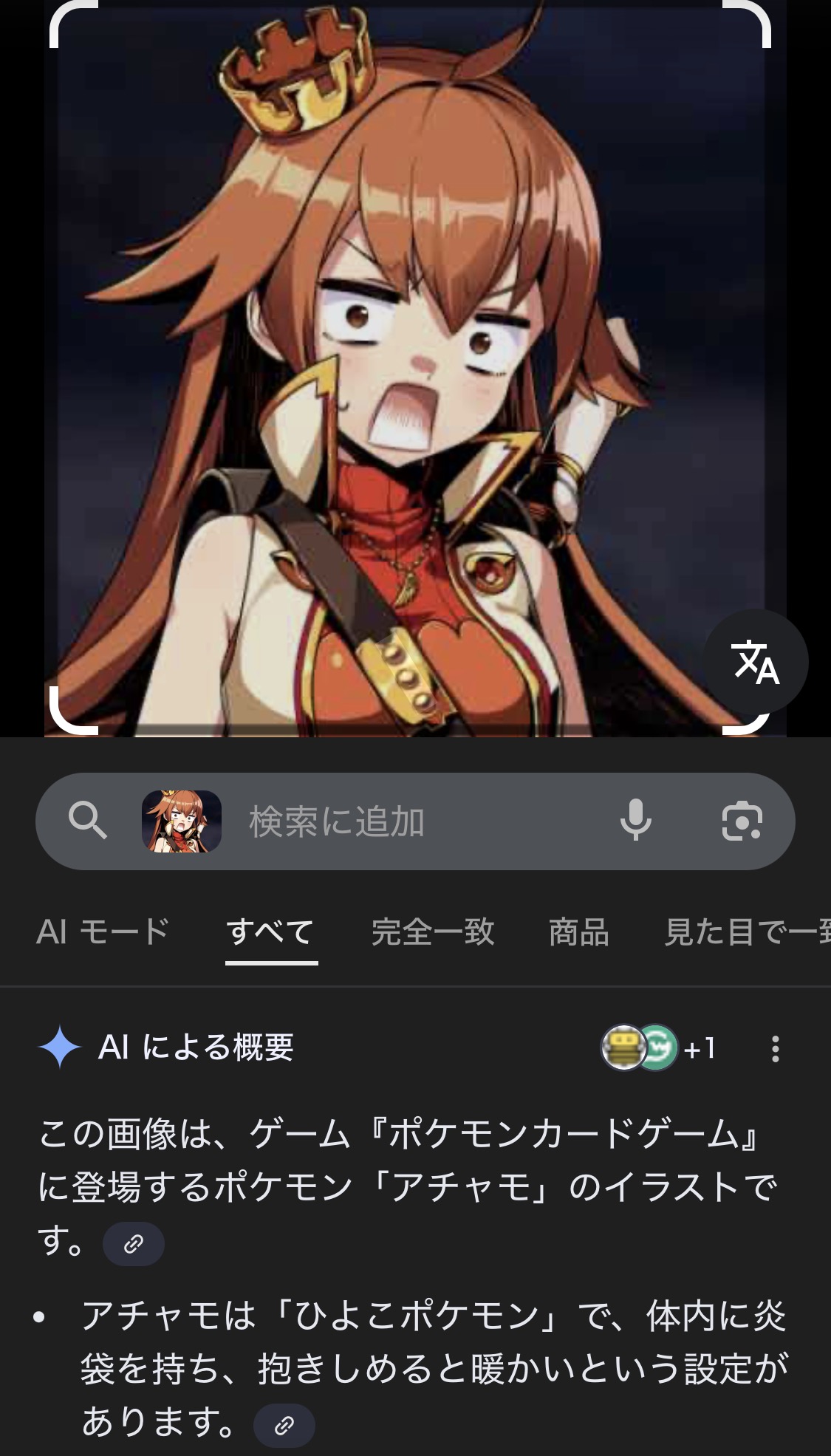Switch to the 完全一致 tab
Screen dimensions: 831x1456
click(433, 932)
